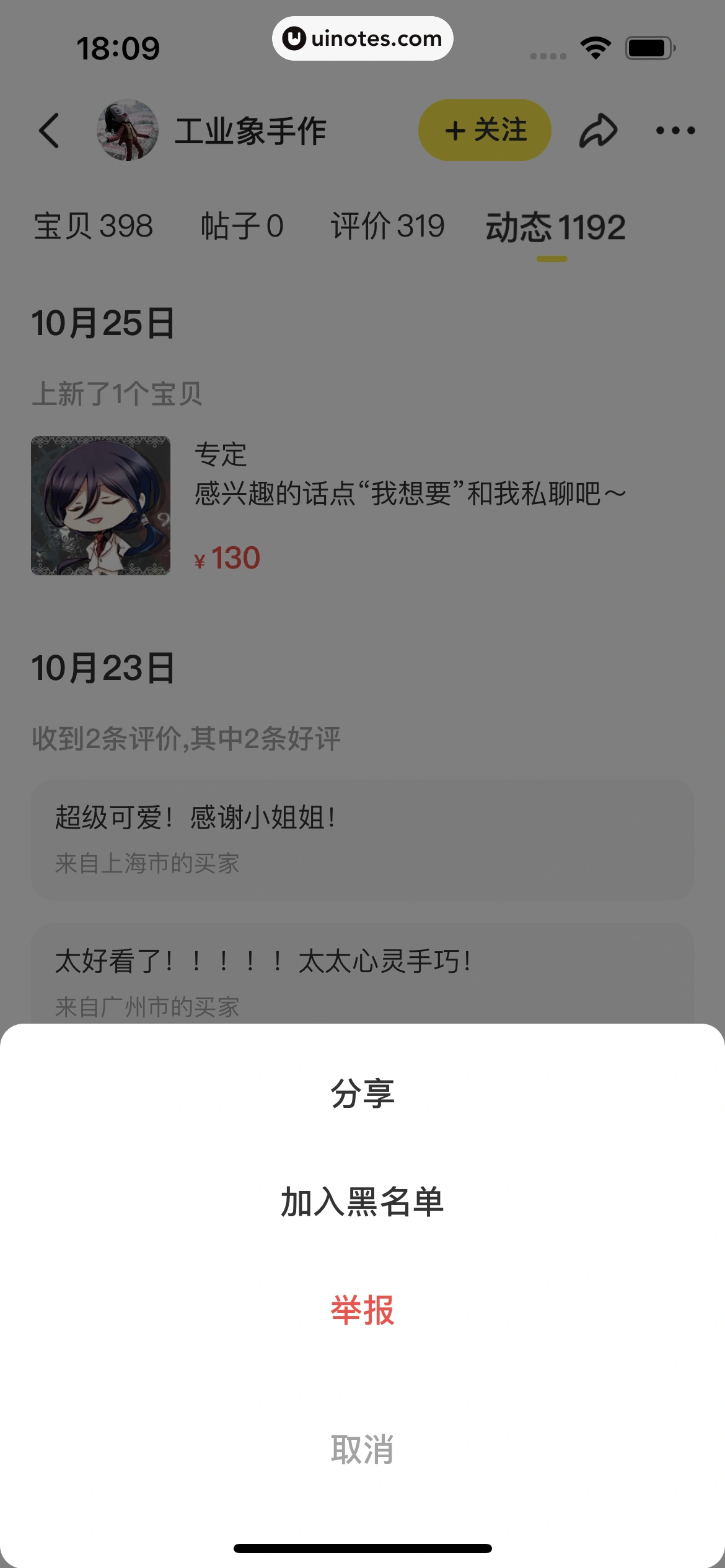The width and height of the screenshot is (725, 1568).
Task: Tap the Wi-Fi icon in the status bar
Action: point(594,46)
